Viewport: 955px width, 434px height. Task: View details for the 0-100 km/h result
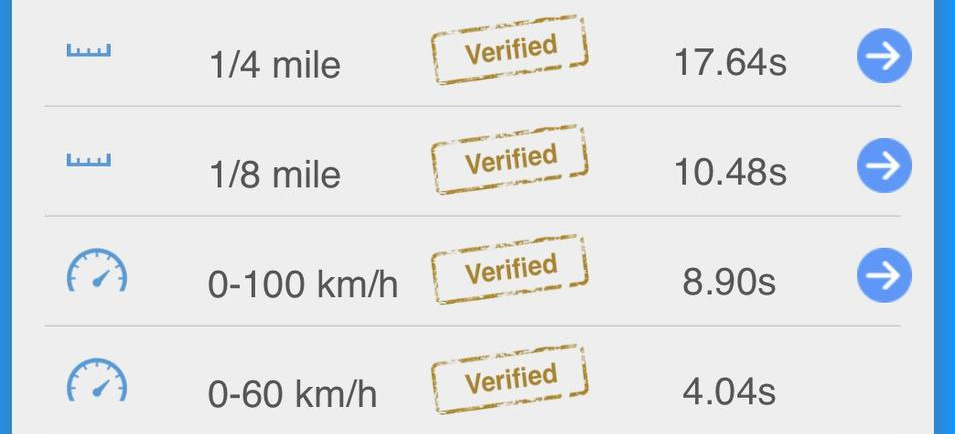click(884, 276)
